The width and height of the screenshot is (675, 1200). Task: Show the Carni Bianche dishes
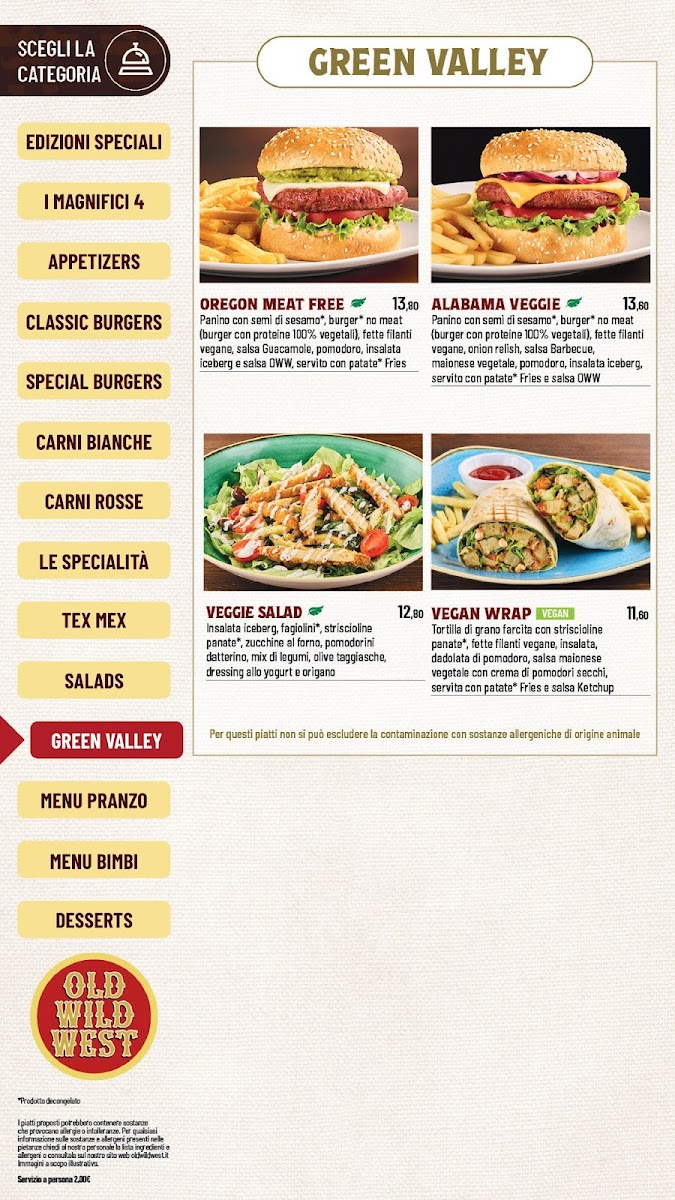94,441
